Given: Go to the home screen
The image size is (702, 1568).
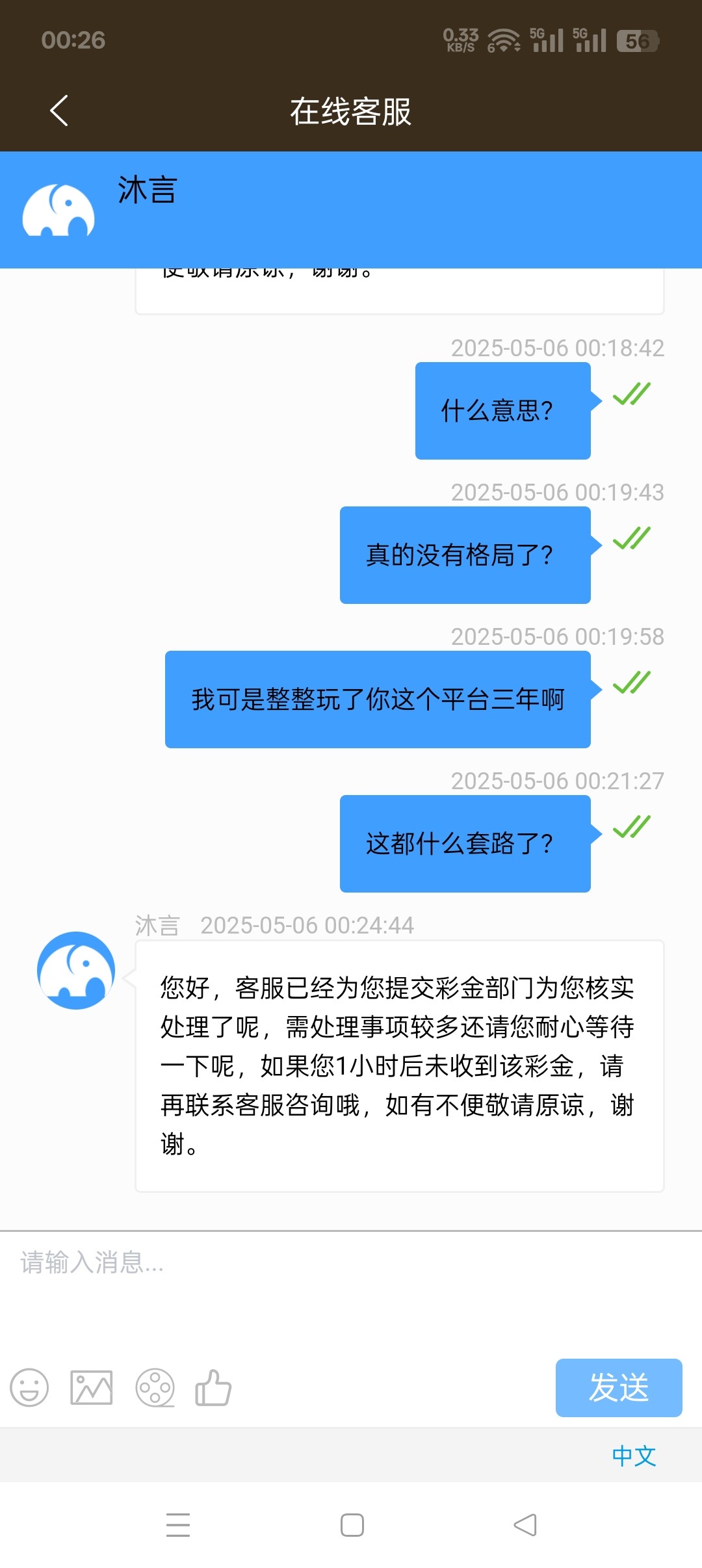Looking at the screenshot, I should [x=352, y=1524].
